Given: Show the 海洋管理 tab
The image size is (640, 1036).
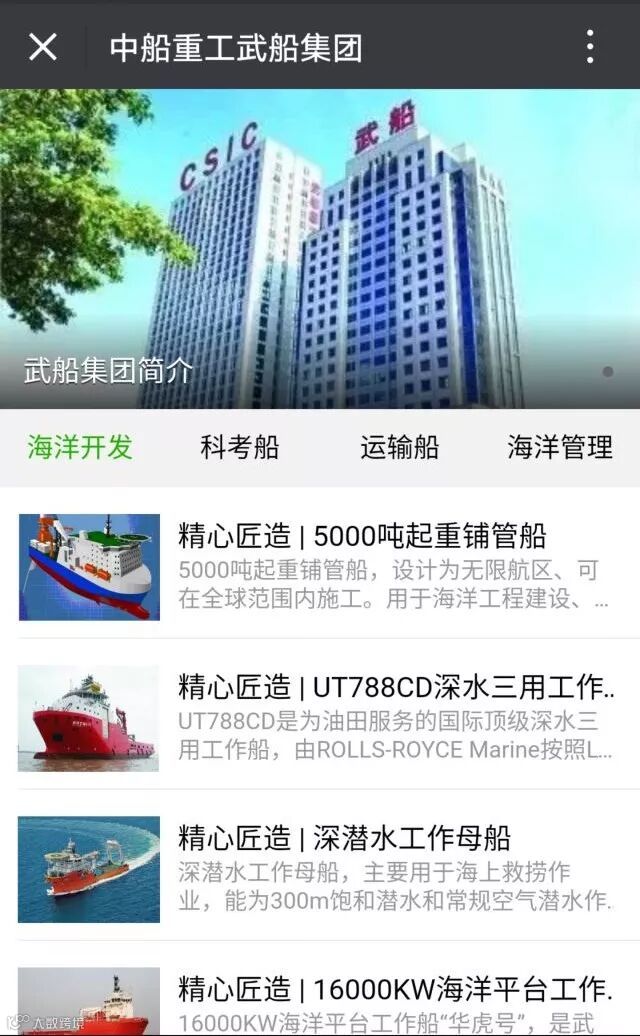Looking at the screenshot, I should pyautogui.click(x=560, y=447).
